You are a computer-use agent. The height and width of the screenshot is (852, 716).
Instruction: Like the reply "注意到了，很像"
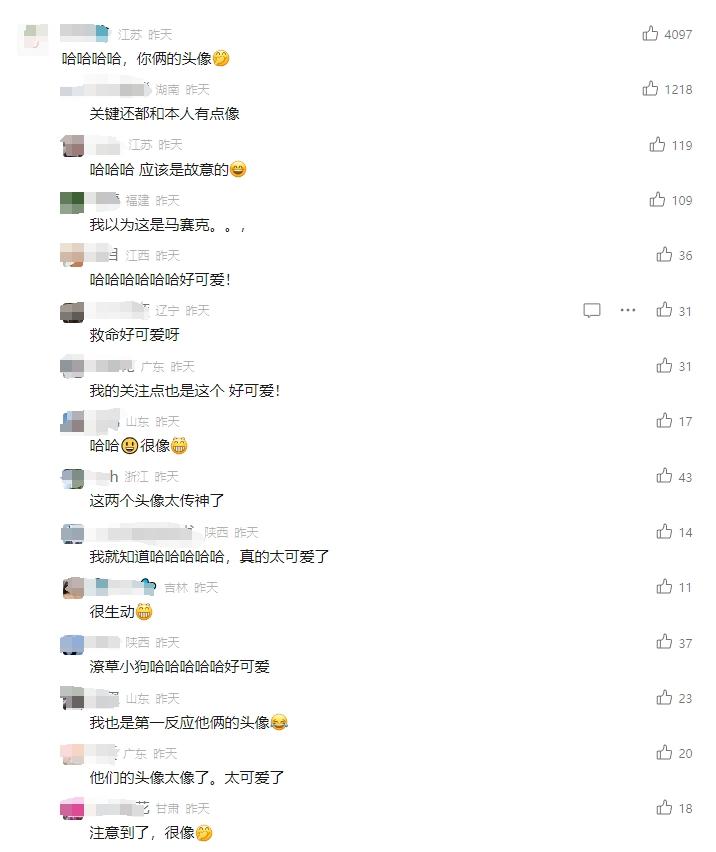(664, 808)
